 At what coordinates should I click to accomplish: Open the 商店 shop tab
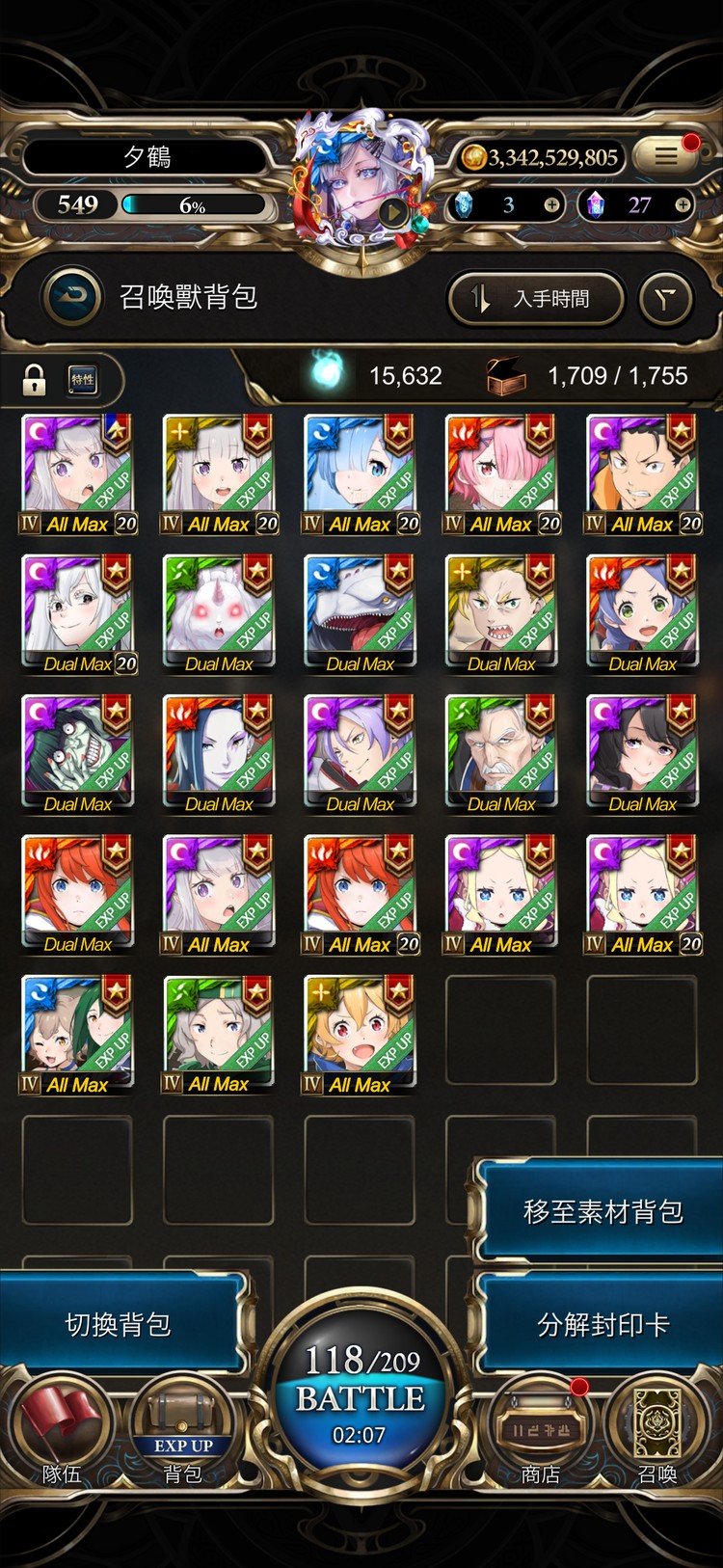tap(540, 1432)
